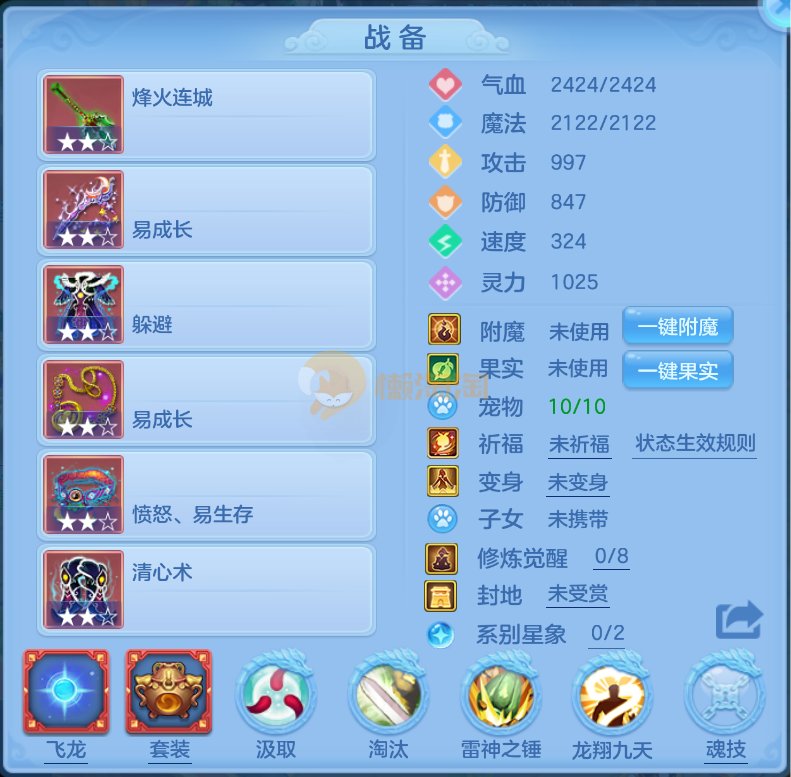Open the 套装 set icon
Viewport: 791px width, 777px height.
point(169,692)
